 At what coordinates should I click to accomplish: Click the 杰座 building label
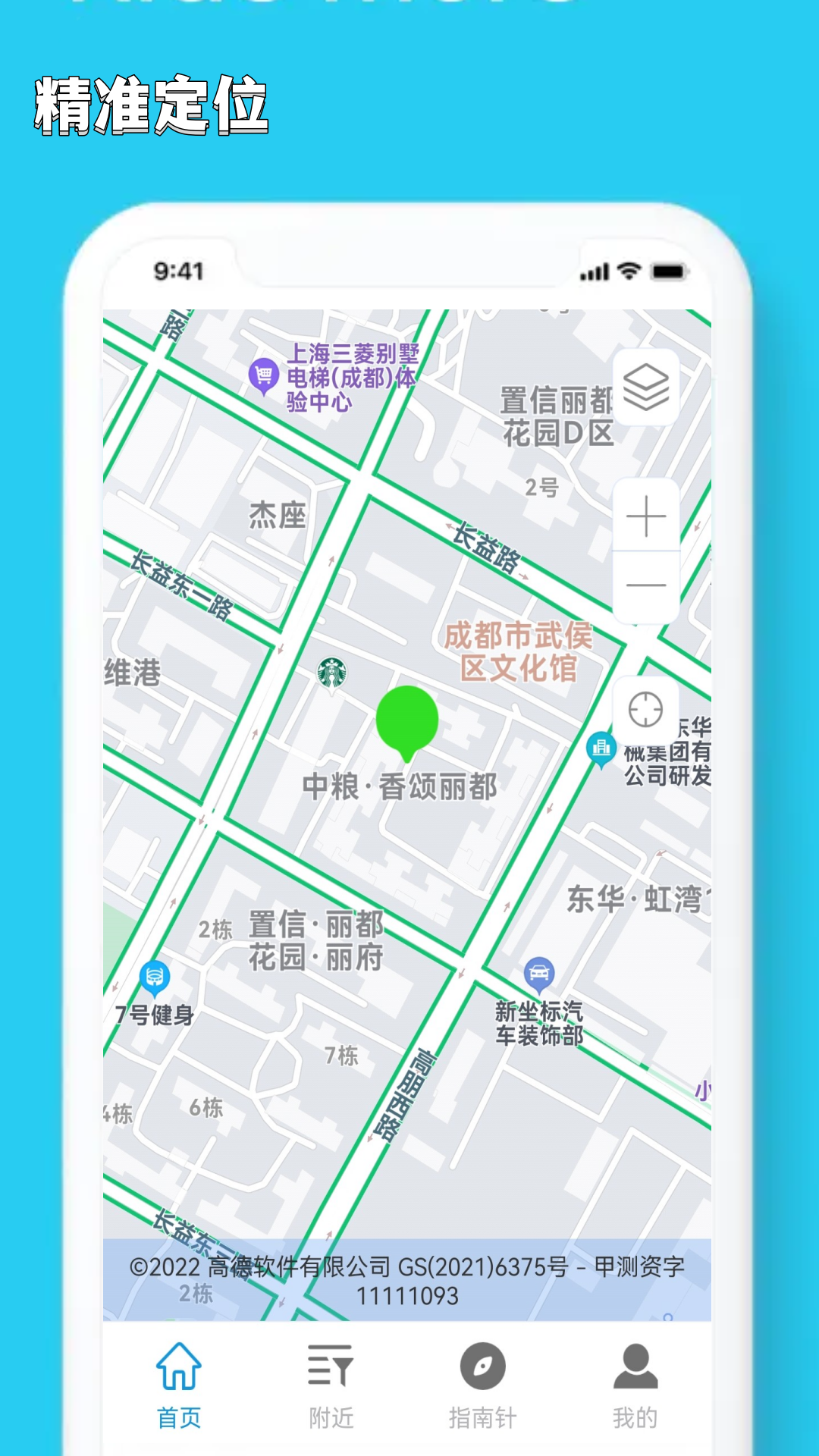pyautogui.click(x=279, y=514)
